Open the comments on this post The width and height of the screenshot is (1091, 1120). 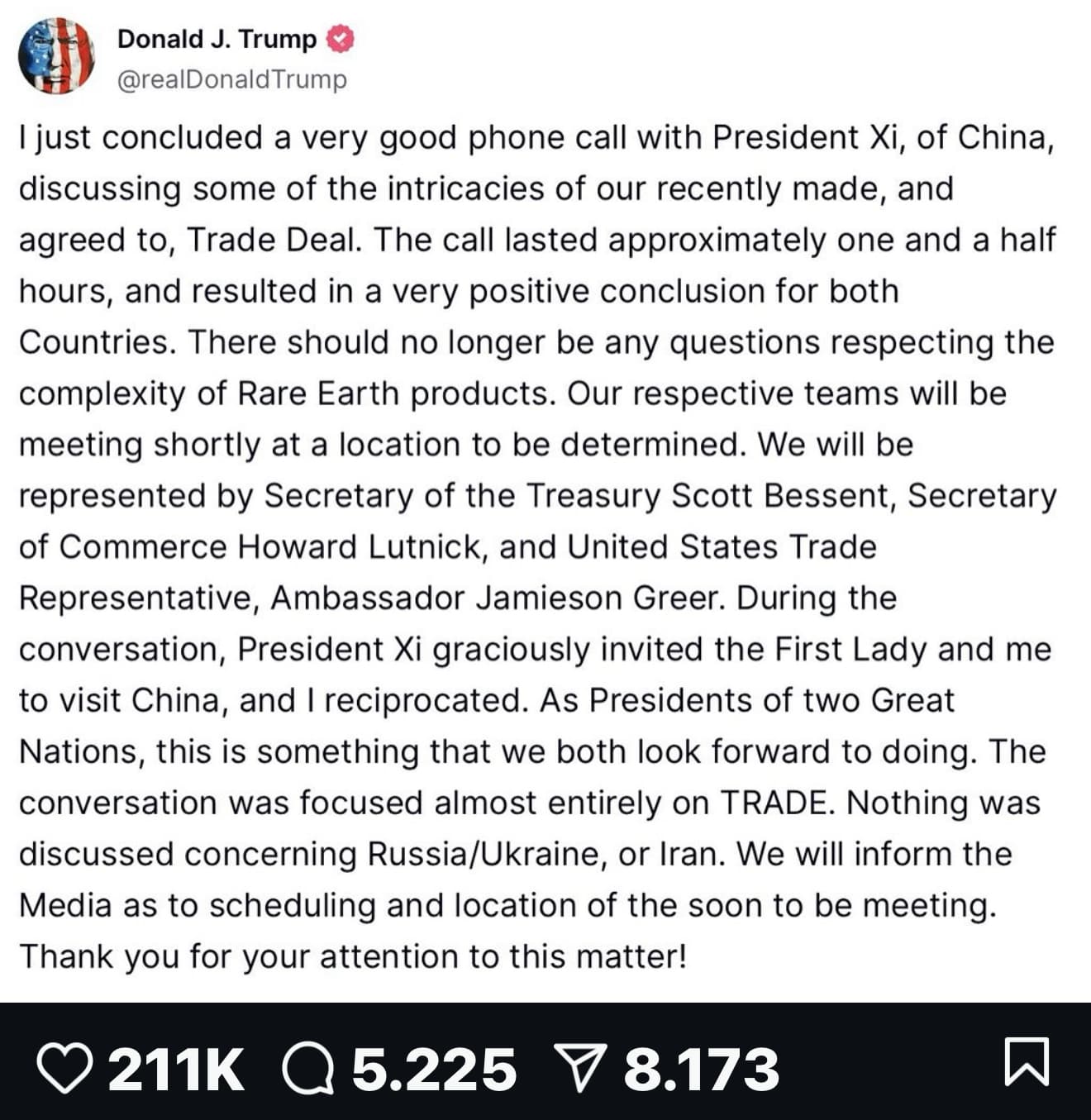(309, 1068)
